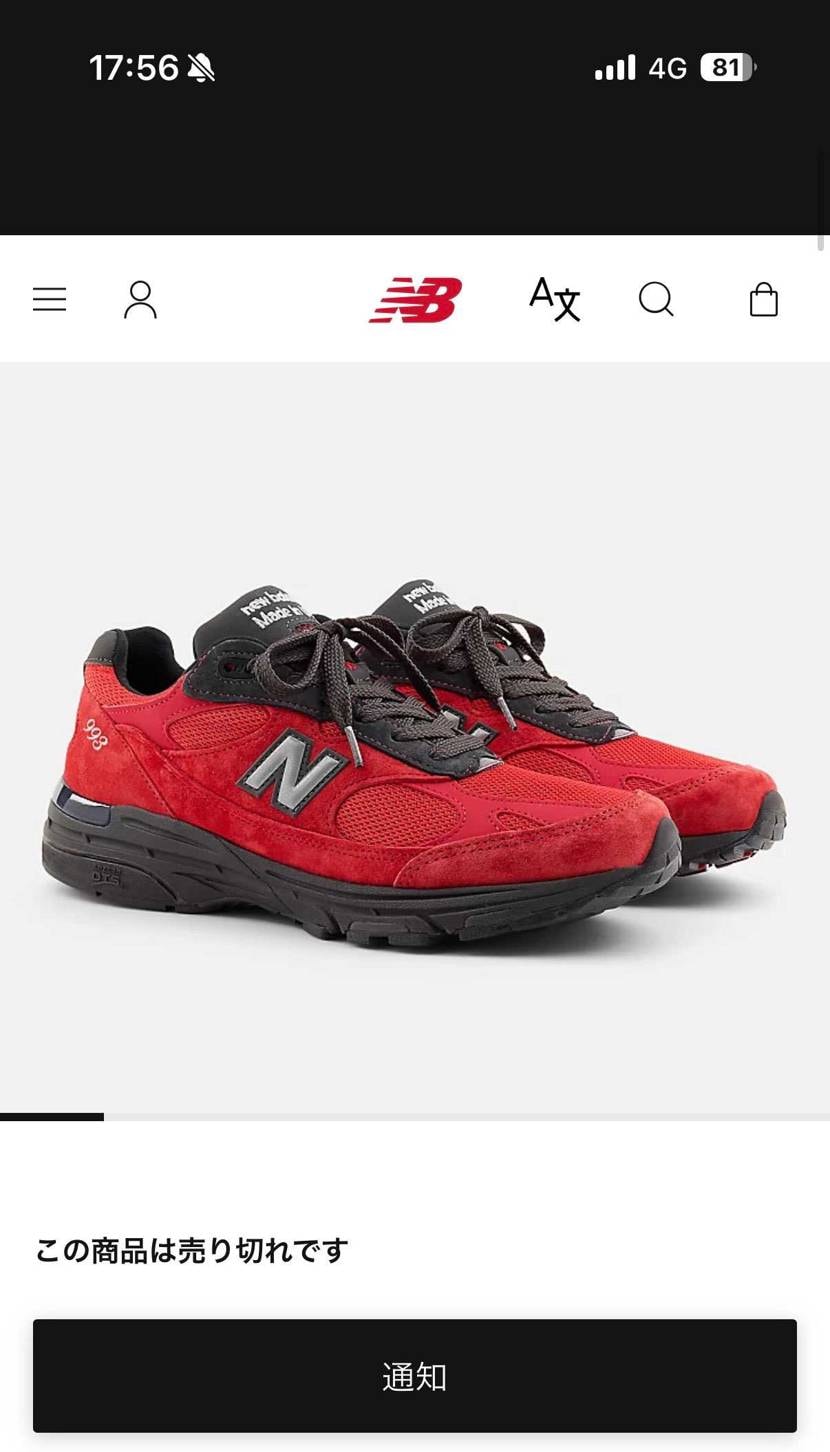View the shopping bag
830x1452 pixels.
pyautogui.click(x=763, y=299)
